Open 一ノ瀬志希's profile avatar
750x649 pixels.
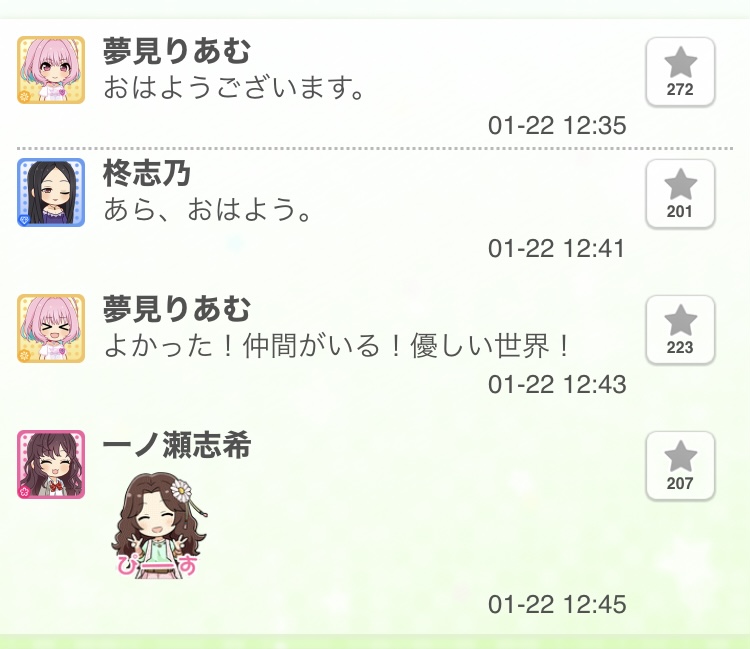[x=51, y=465]
